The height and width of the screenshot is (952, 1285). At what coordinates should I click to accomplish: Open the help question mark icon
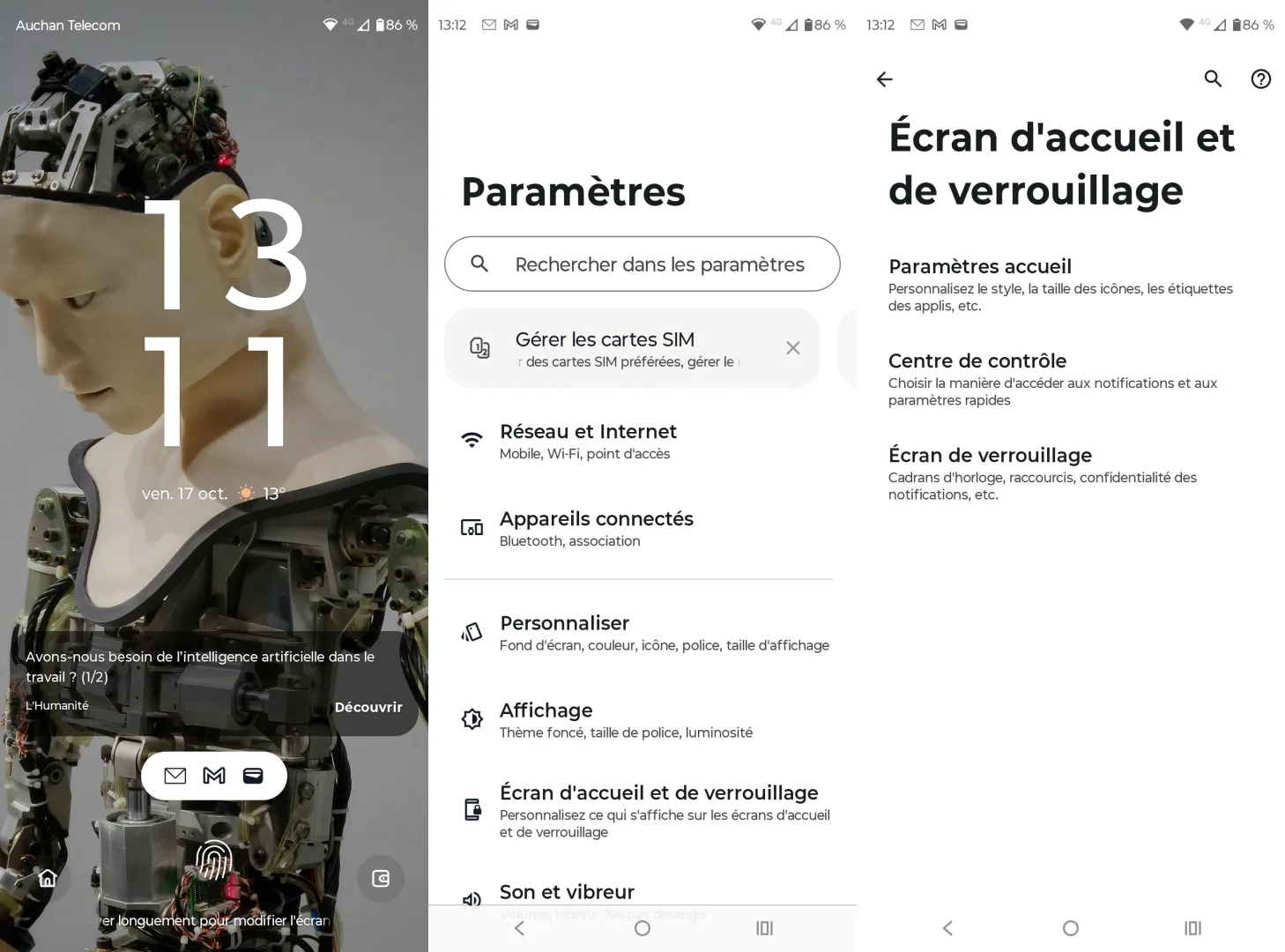click(1260, 79)
